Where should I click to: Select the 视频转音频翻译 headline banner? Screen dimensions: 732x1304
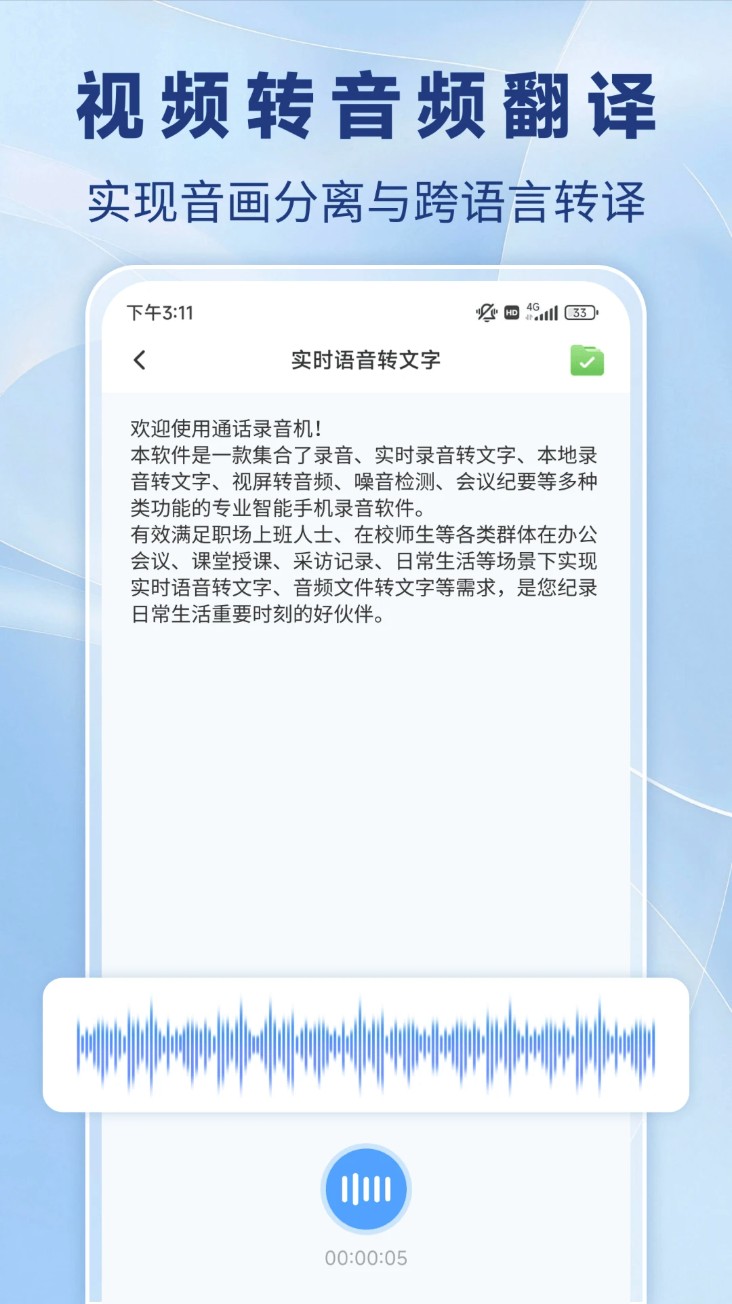click(x=366, y=105)
